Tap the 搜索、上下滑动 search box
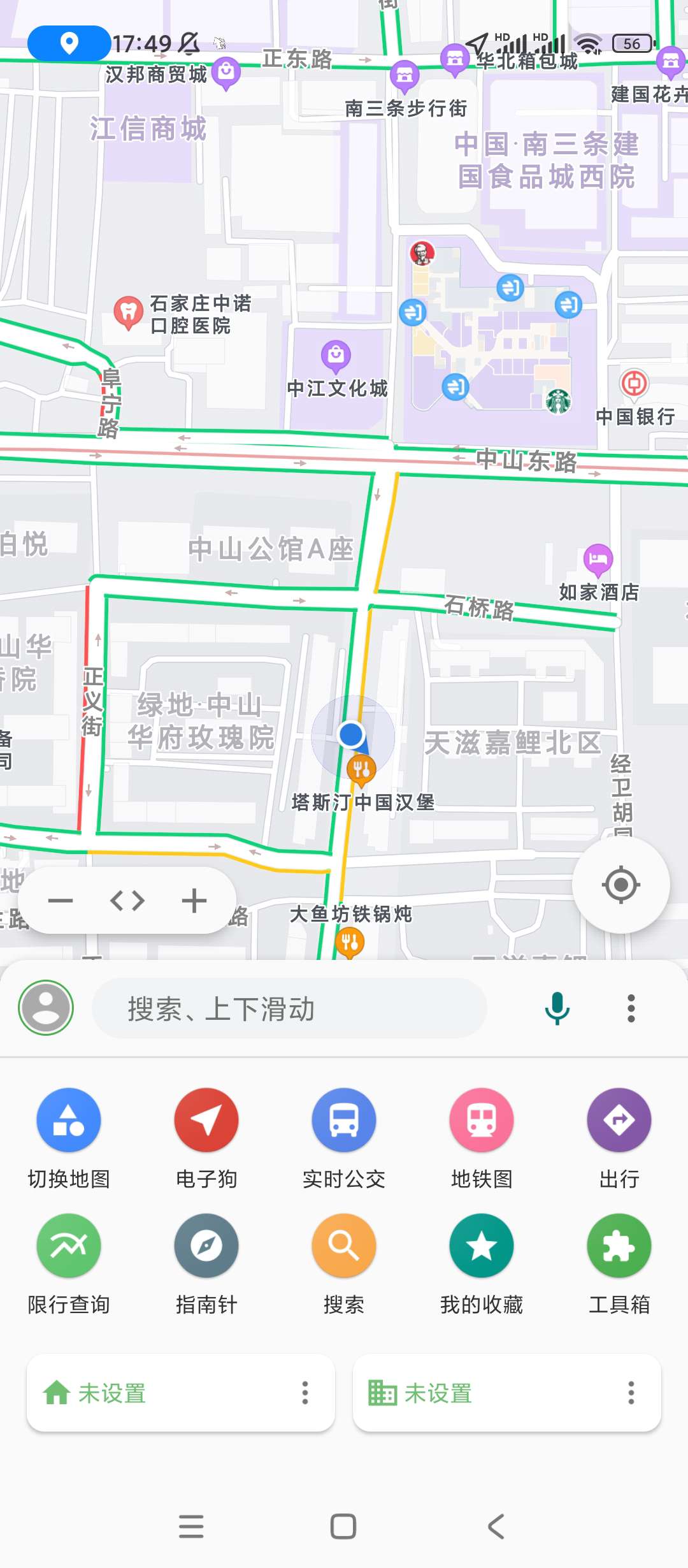 point(290,1009)
